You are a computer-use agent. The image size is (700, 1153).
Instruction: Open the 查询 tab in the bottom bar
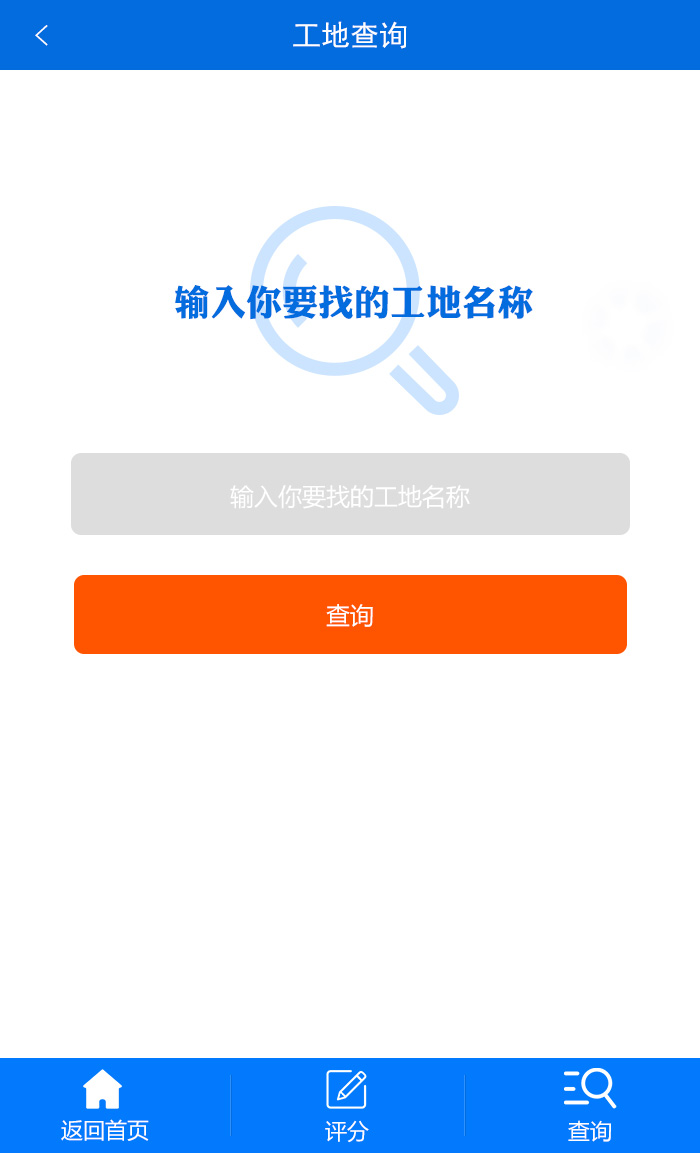[x=589, y=1105]
